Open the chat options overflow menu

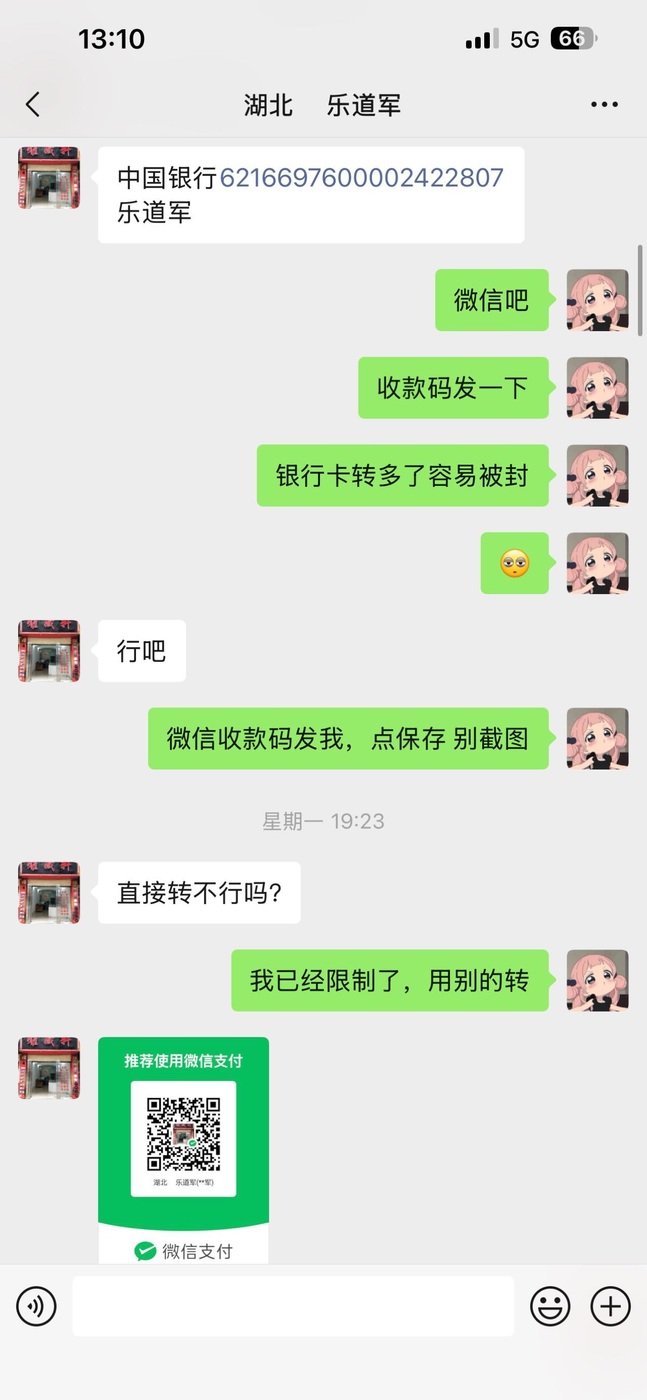coord(604,105)
